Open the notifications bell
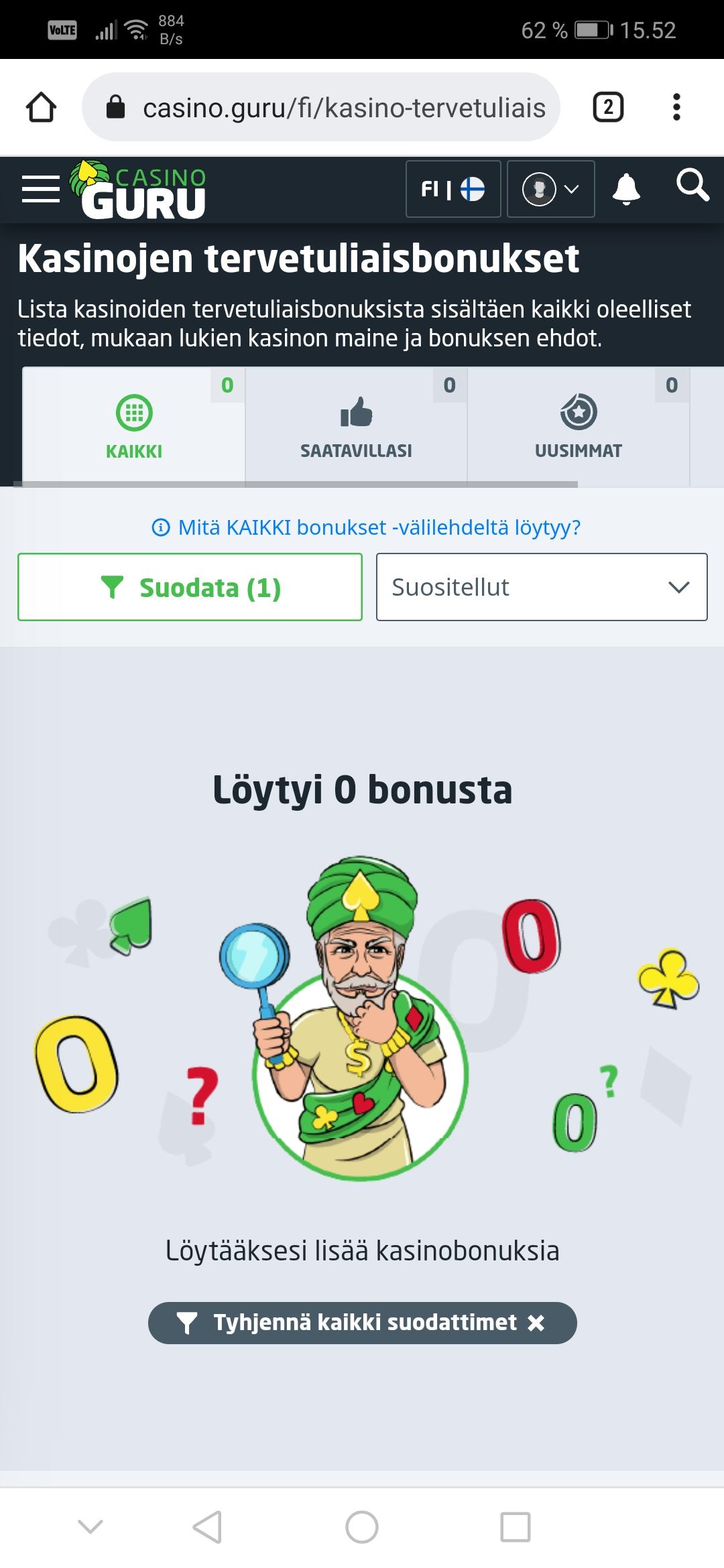Image resolution: width=724 pixels, height=1568 pixels. tap(626, 189)
